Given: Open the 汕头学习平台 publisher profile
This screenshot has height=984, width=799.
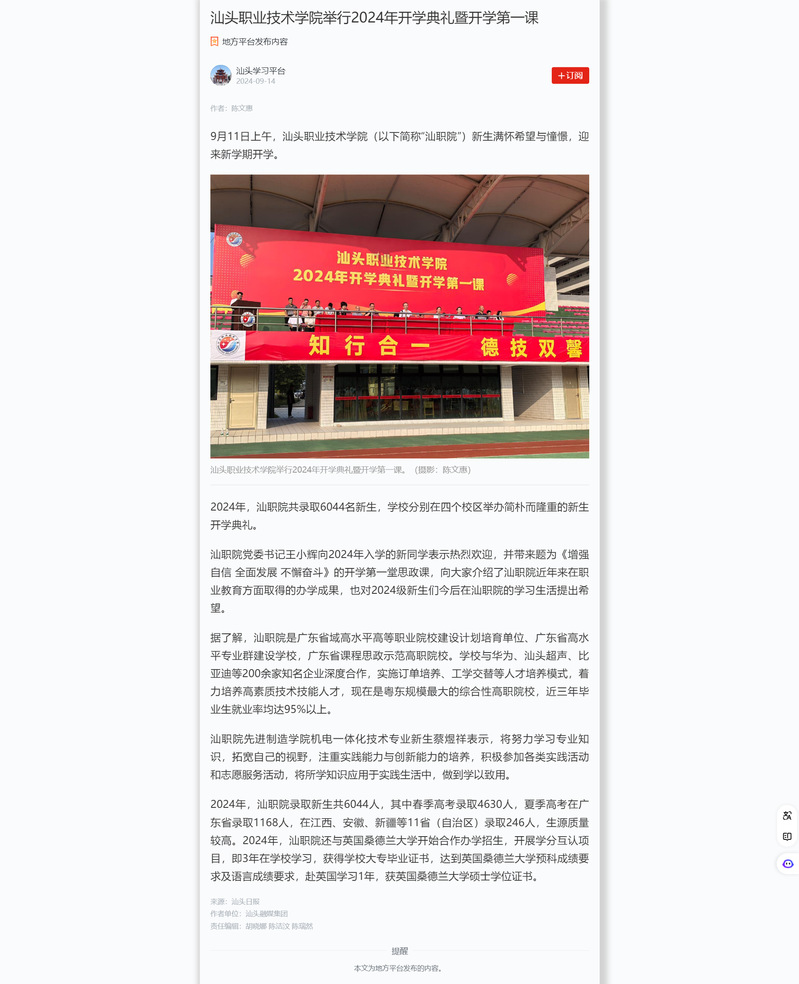Looking at the screenshot, I should (260, 71).
